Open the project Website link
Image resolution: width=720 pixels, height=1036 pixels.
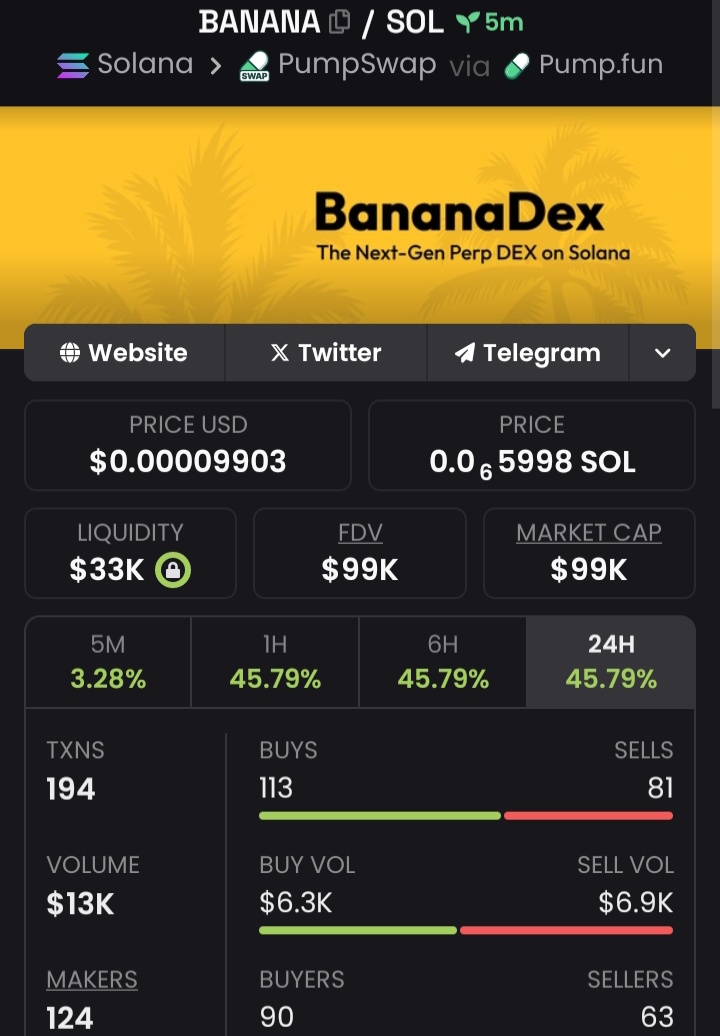pyautogui.click(x=125, y=353)
